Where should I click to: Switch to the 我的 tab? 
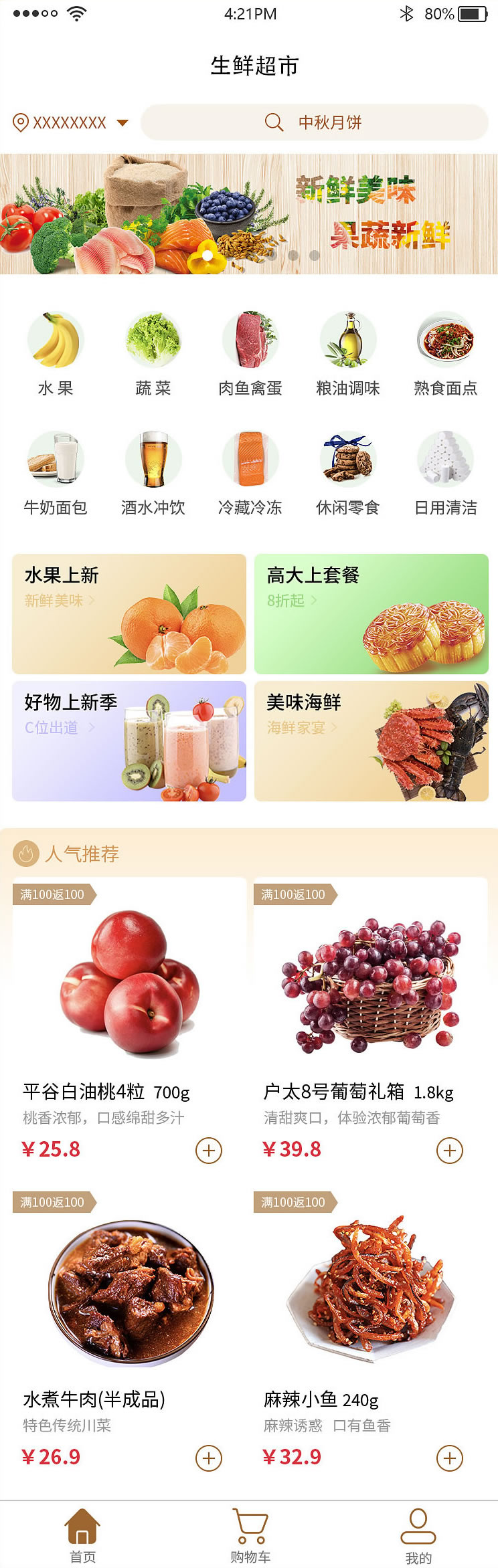[418, 1536]
